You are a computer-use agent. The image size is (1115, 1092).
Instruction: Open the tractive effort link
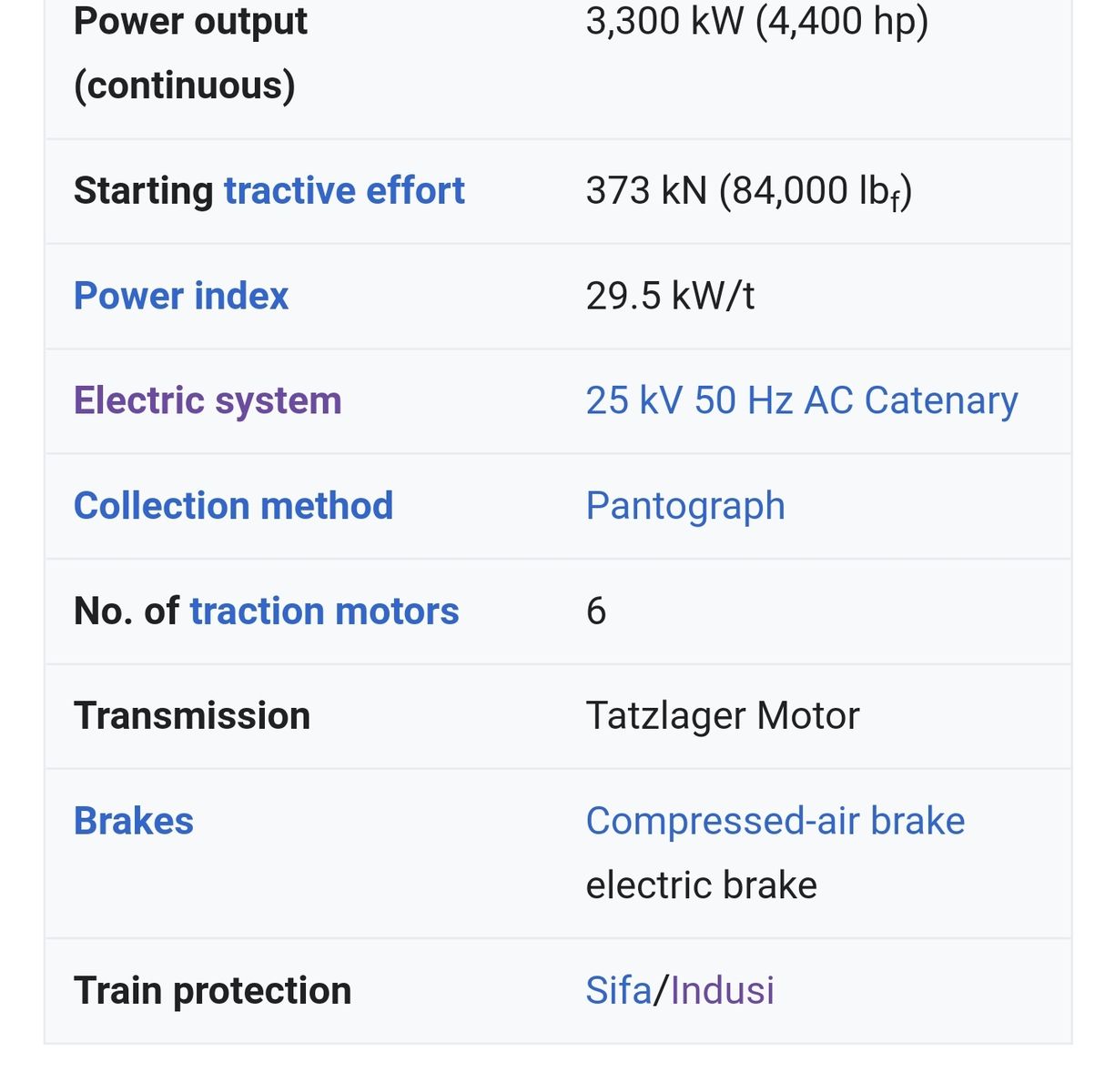pos(344,191)
